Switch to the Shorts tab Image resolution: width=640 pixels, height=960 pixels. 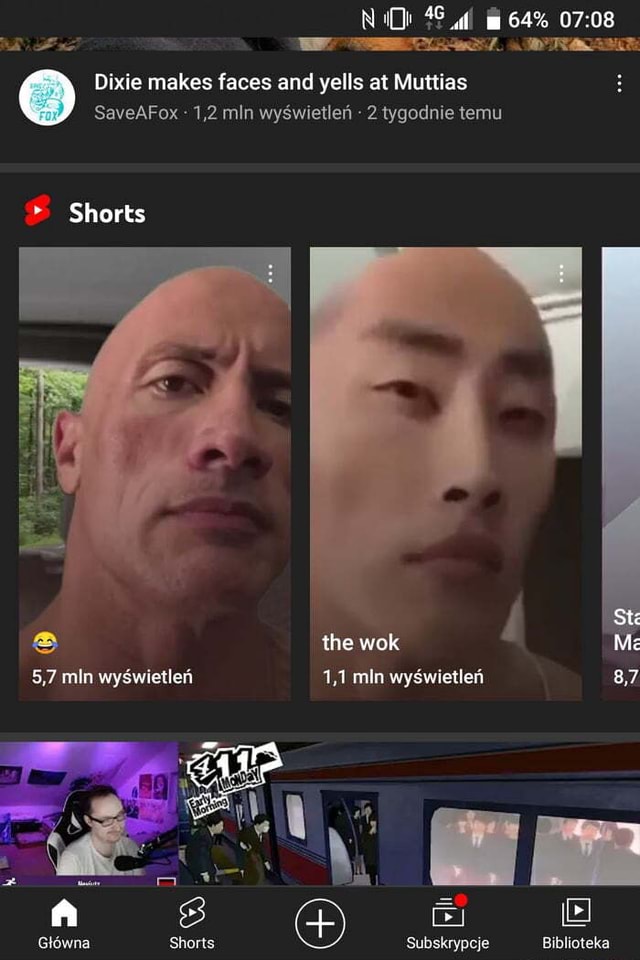tap(191, 923)
